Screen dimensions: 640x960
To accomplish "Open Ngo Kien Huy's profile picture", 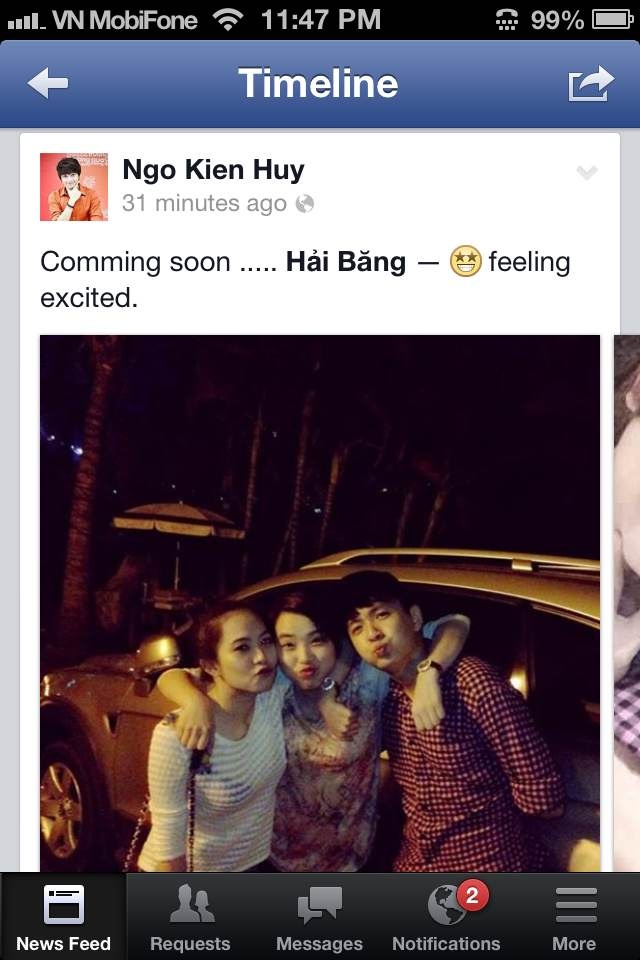I will pyautogui.click(x=74, y=187).
